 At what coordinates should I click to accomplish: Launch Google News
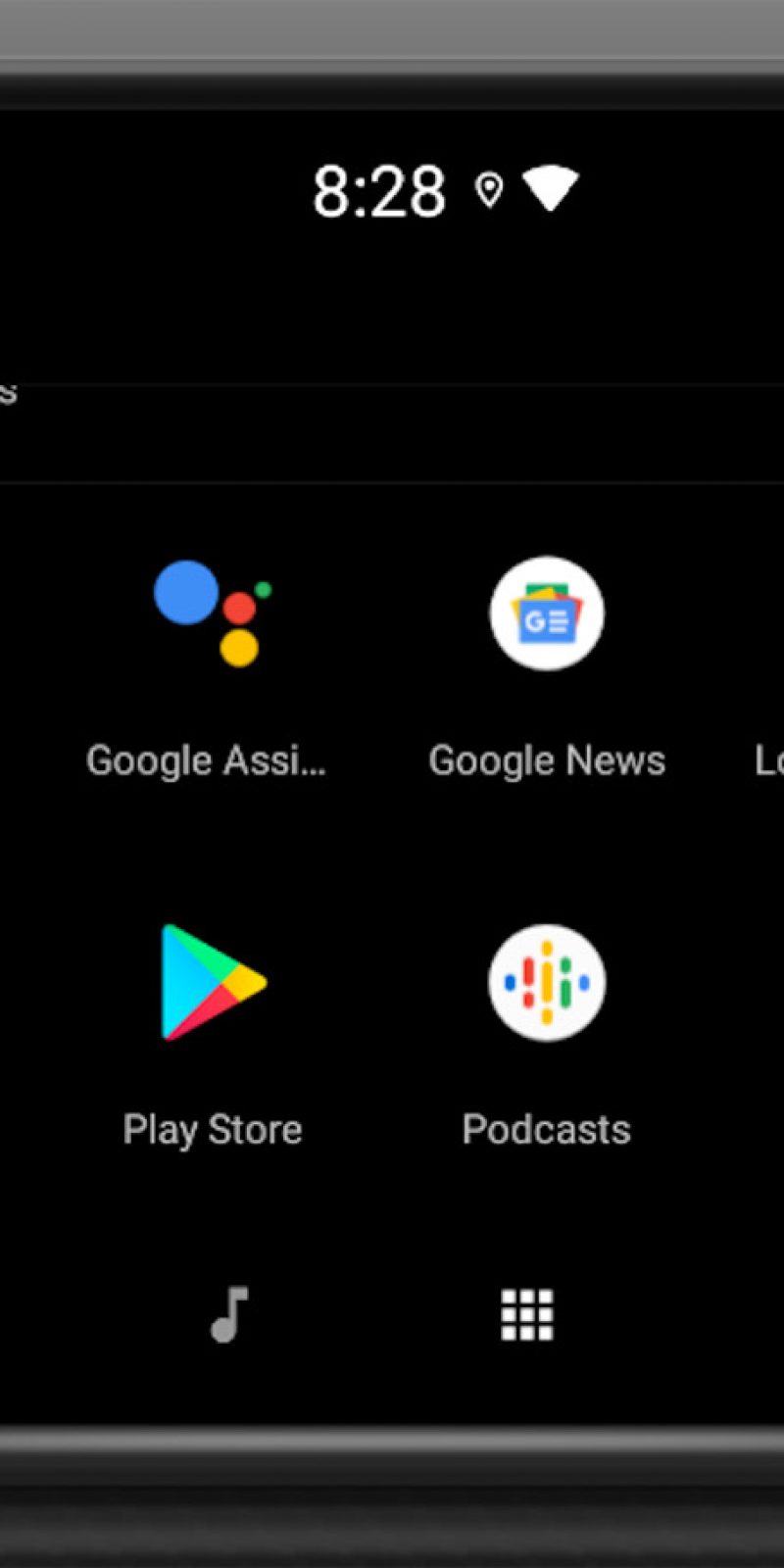pyautogui.click(x=547, y=614)
